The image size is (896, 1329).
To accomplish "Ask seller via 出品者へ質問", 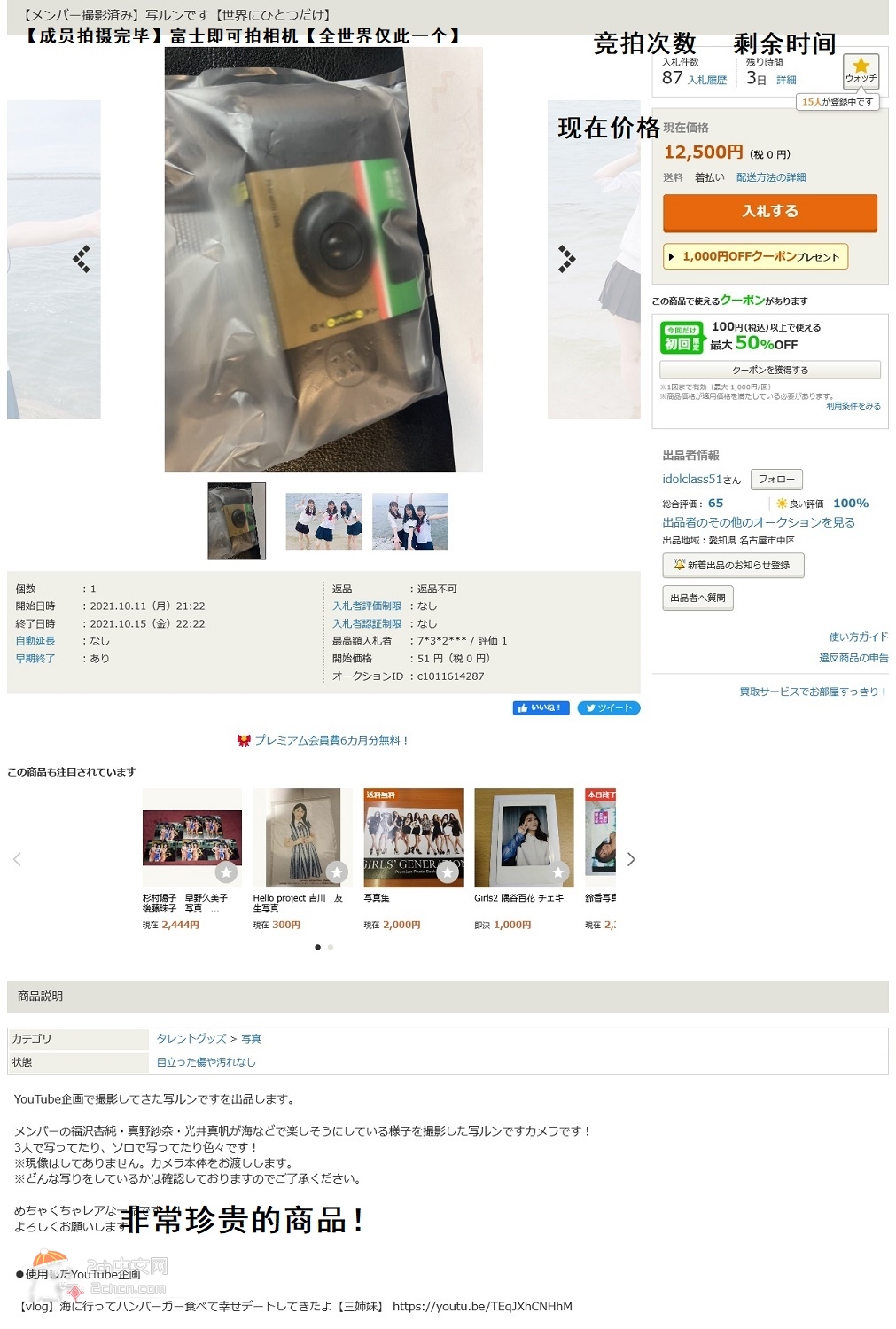I will [x=697, y=598].
